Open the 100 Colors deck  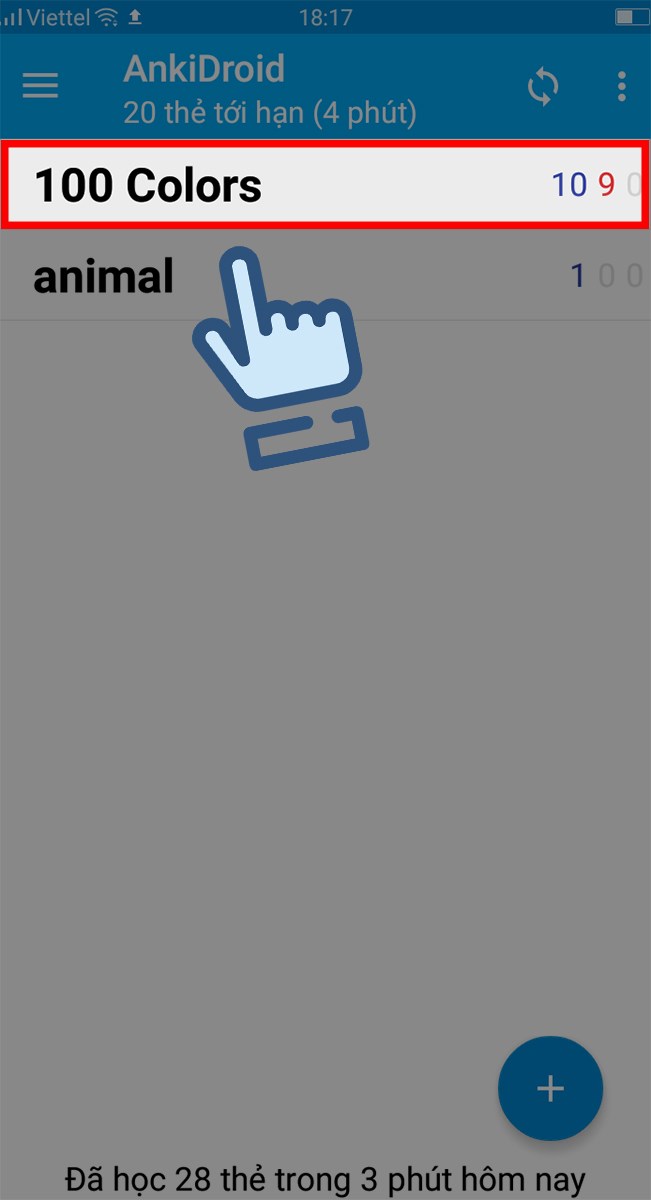click(150, 186)
